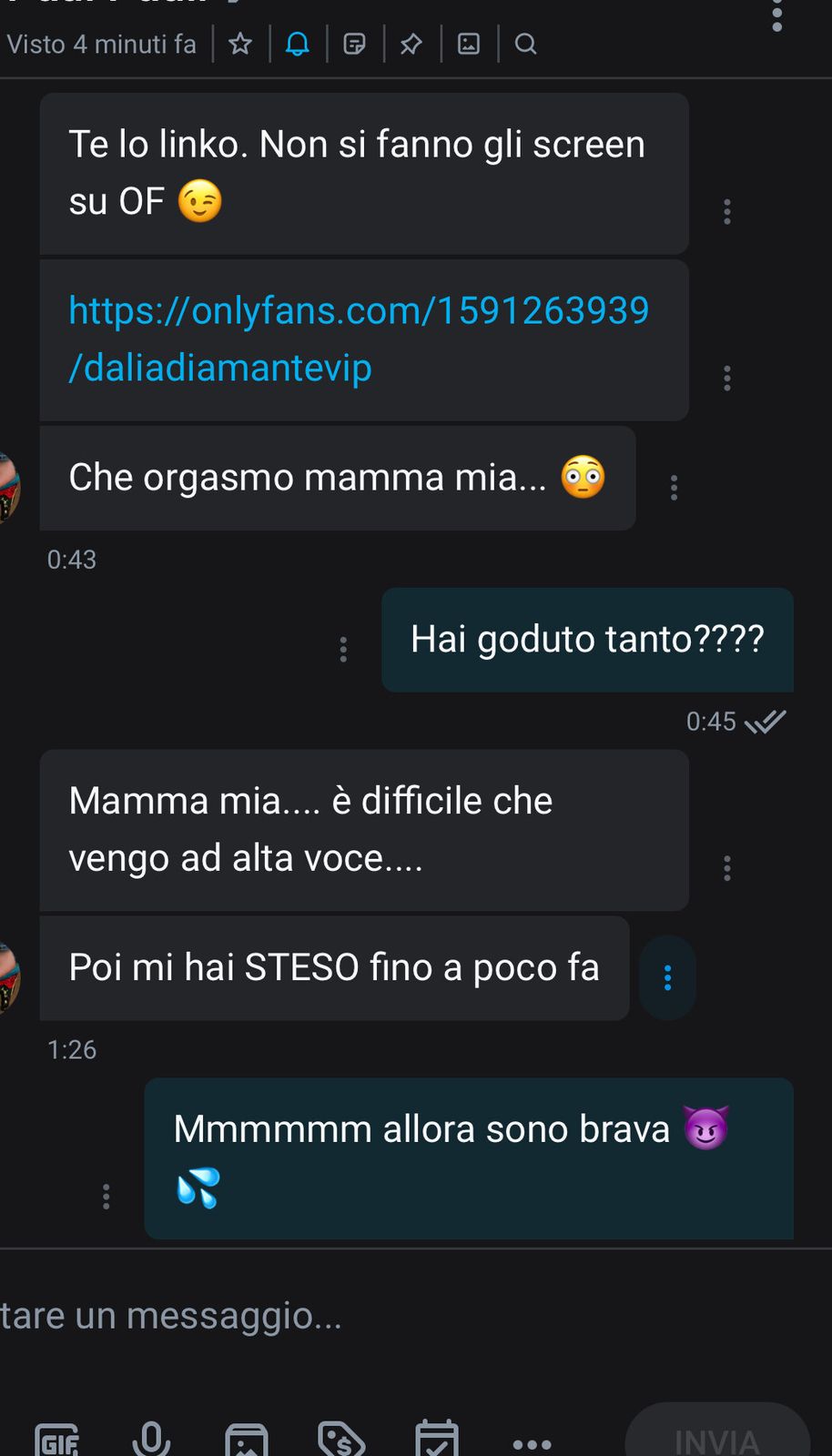Tap the INVIA send button

tap(717, 1440)
